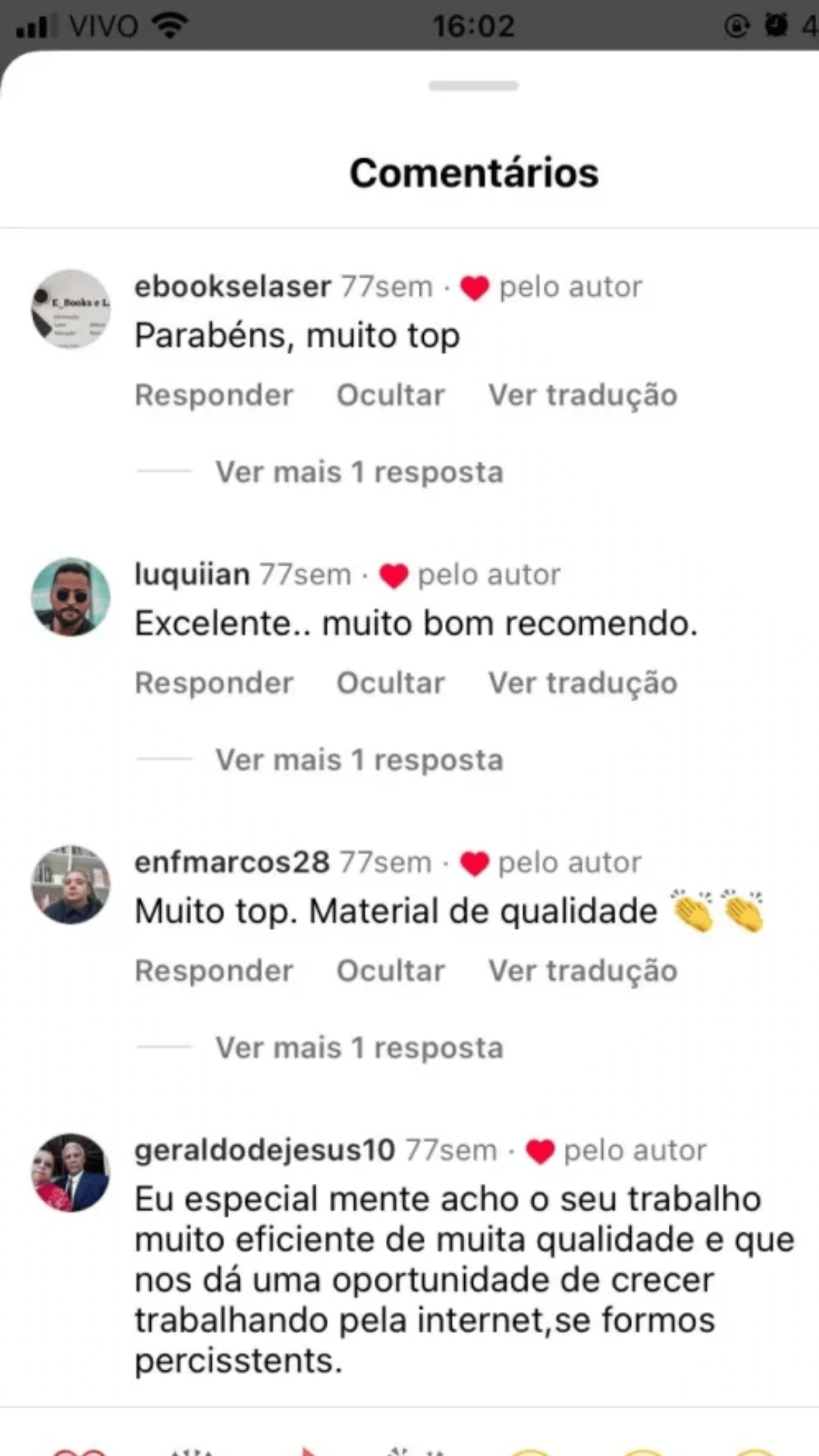
Task: View translation of ebookselaser's comment
Action: [582, 395]
